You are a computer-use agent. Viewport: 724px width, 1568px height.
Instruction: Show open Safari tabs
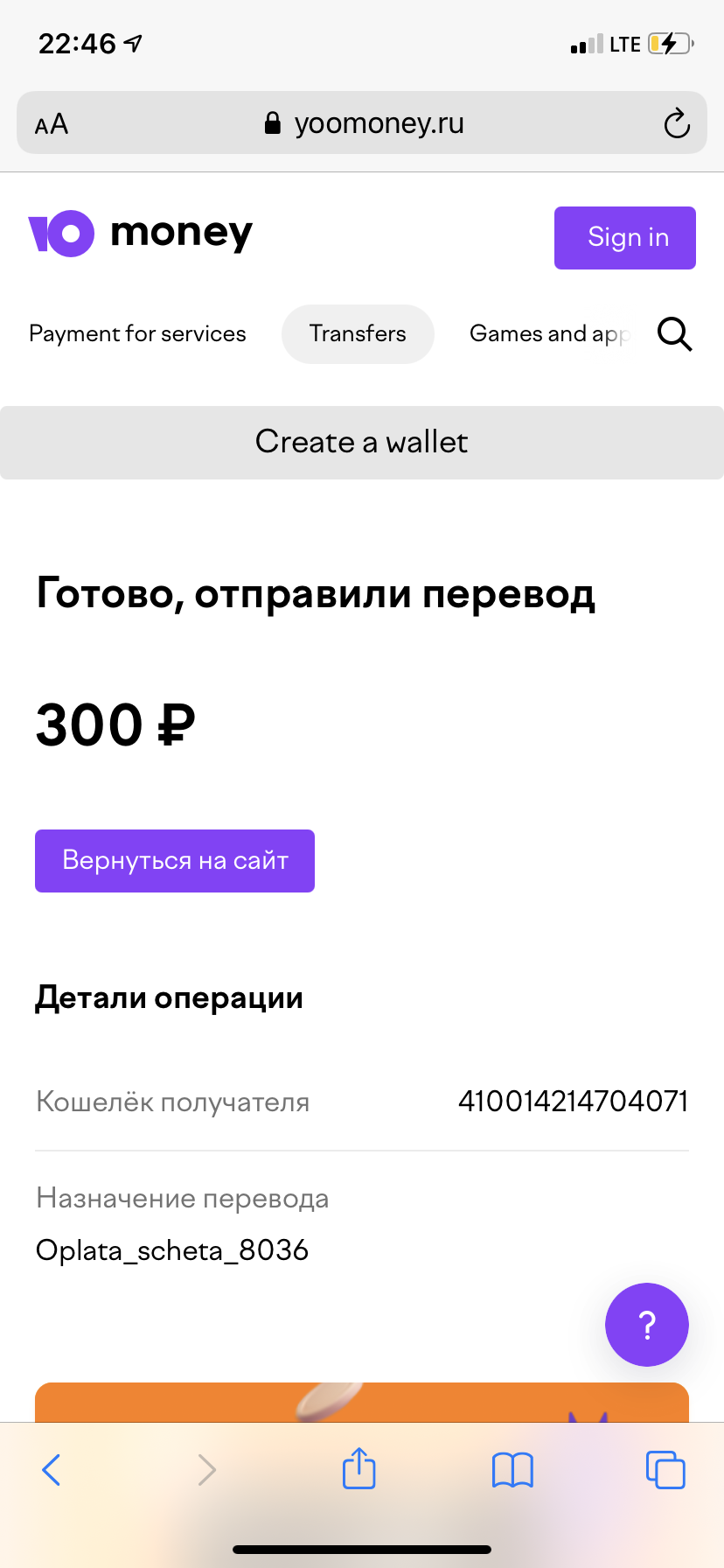665,1469
